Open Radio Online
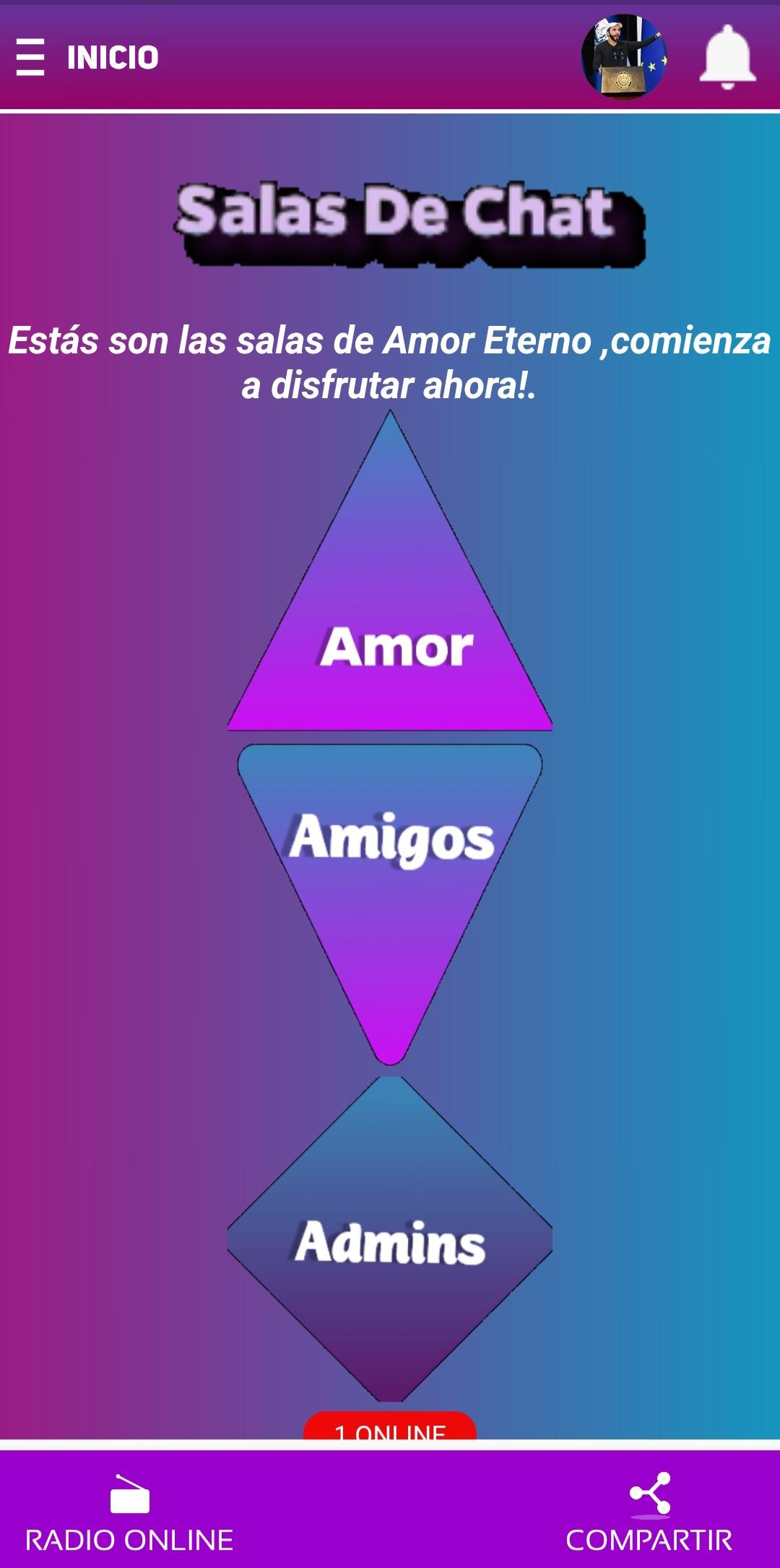 [129, 1513]
